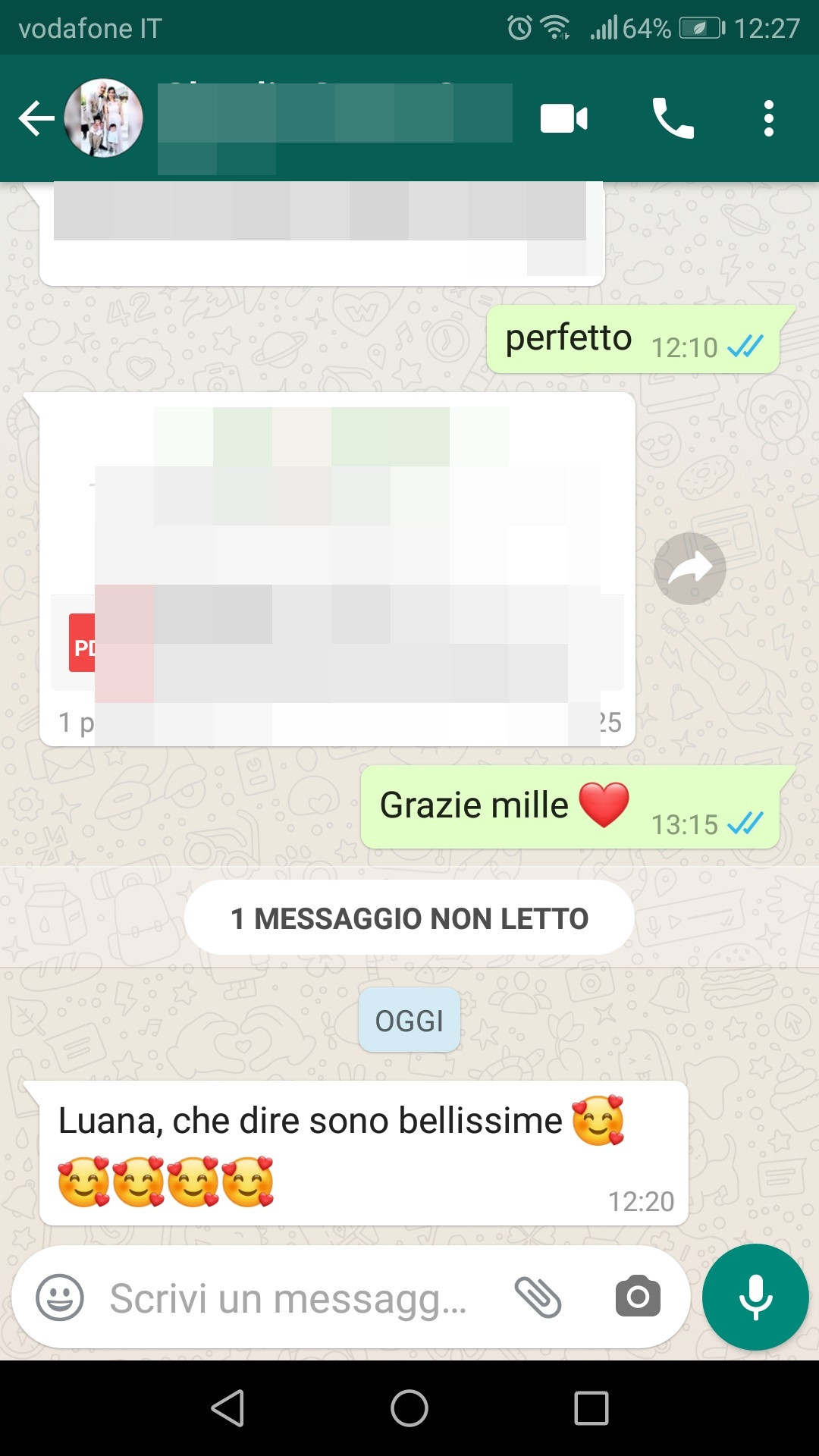This screenshot has width=819, height=1456.
Task: Open the camera to send a photo
Action: [x=638, y=1298]
